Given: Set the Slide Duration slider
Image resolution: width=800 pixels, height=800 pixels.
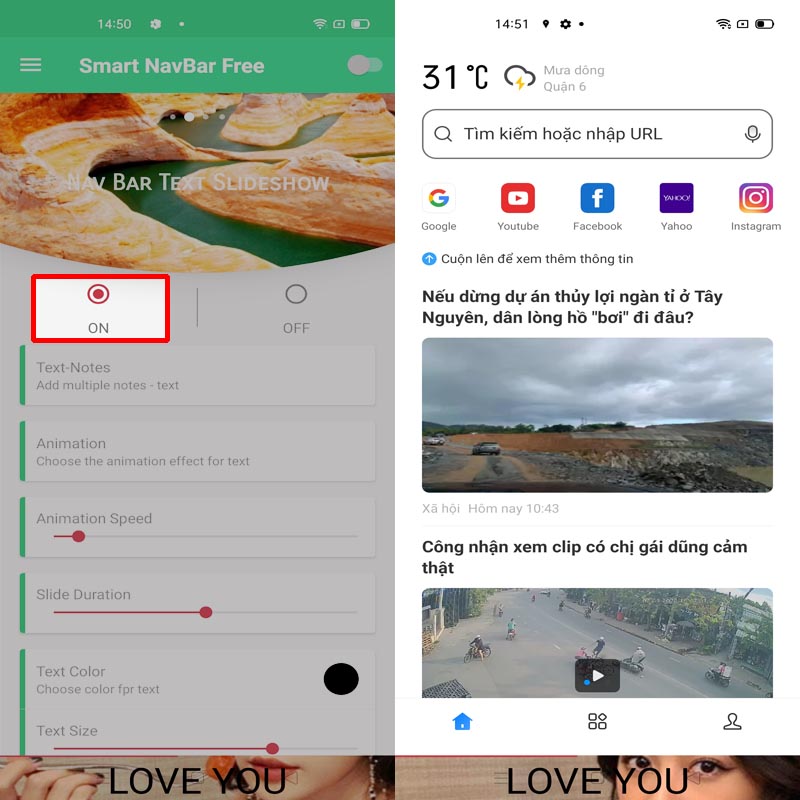Looking at the screenshot, I should (x=206, y=612).
